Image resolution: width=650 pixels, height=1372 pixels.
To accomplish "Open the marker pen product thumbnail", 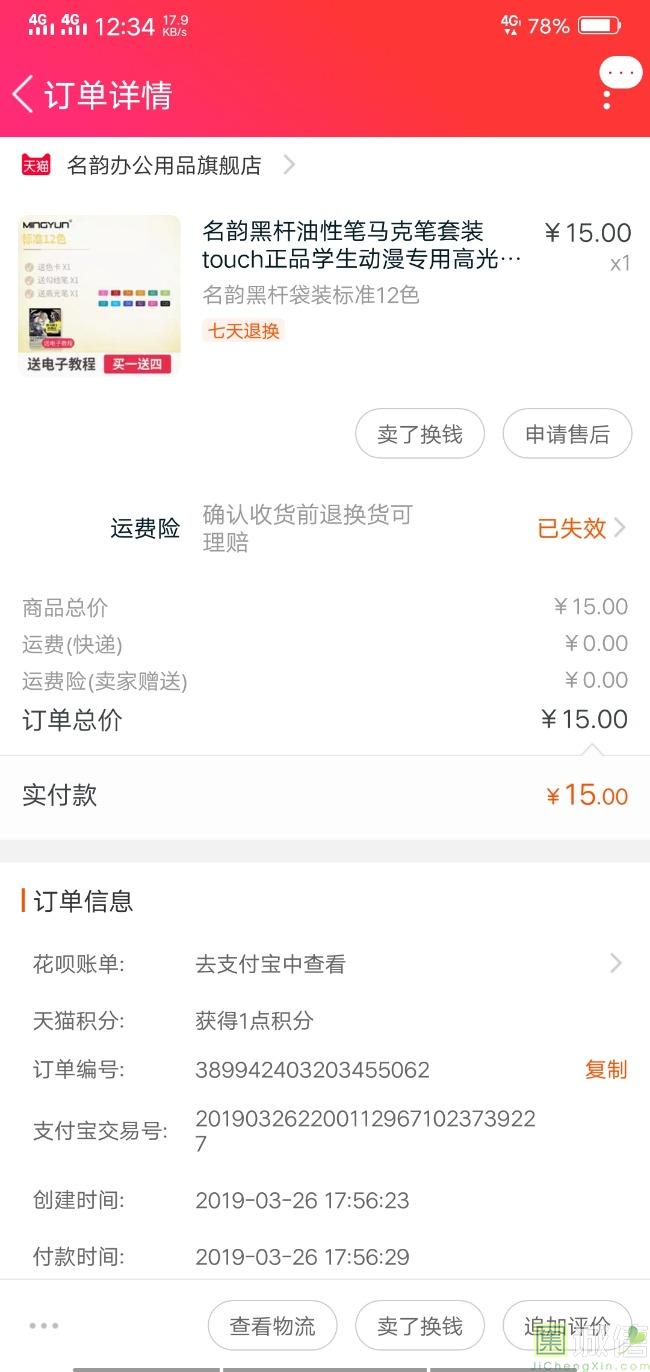I will click(99, 295).
